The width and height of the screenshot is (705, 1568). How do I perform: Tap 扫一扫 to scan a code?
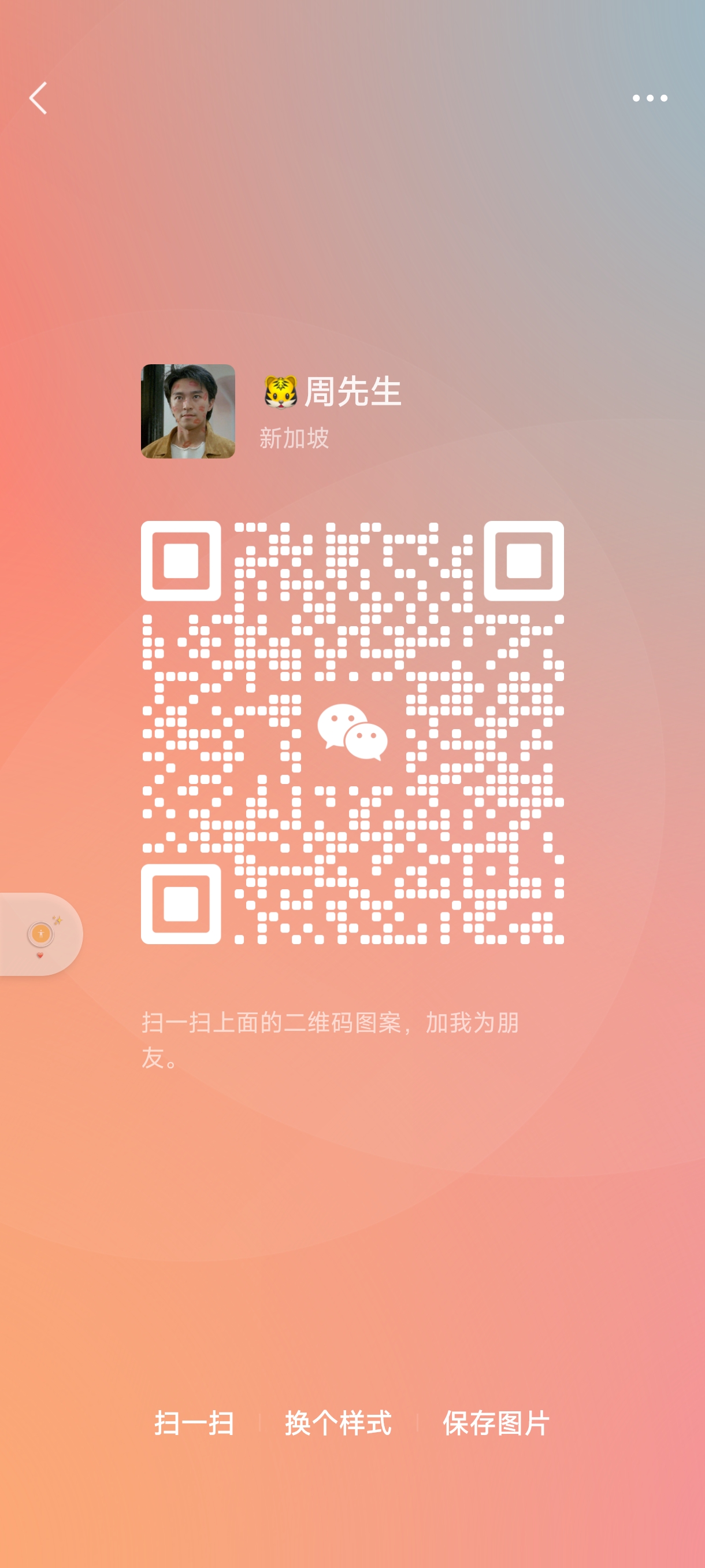click(194, 1423)
